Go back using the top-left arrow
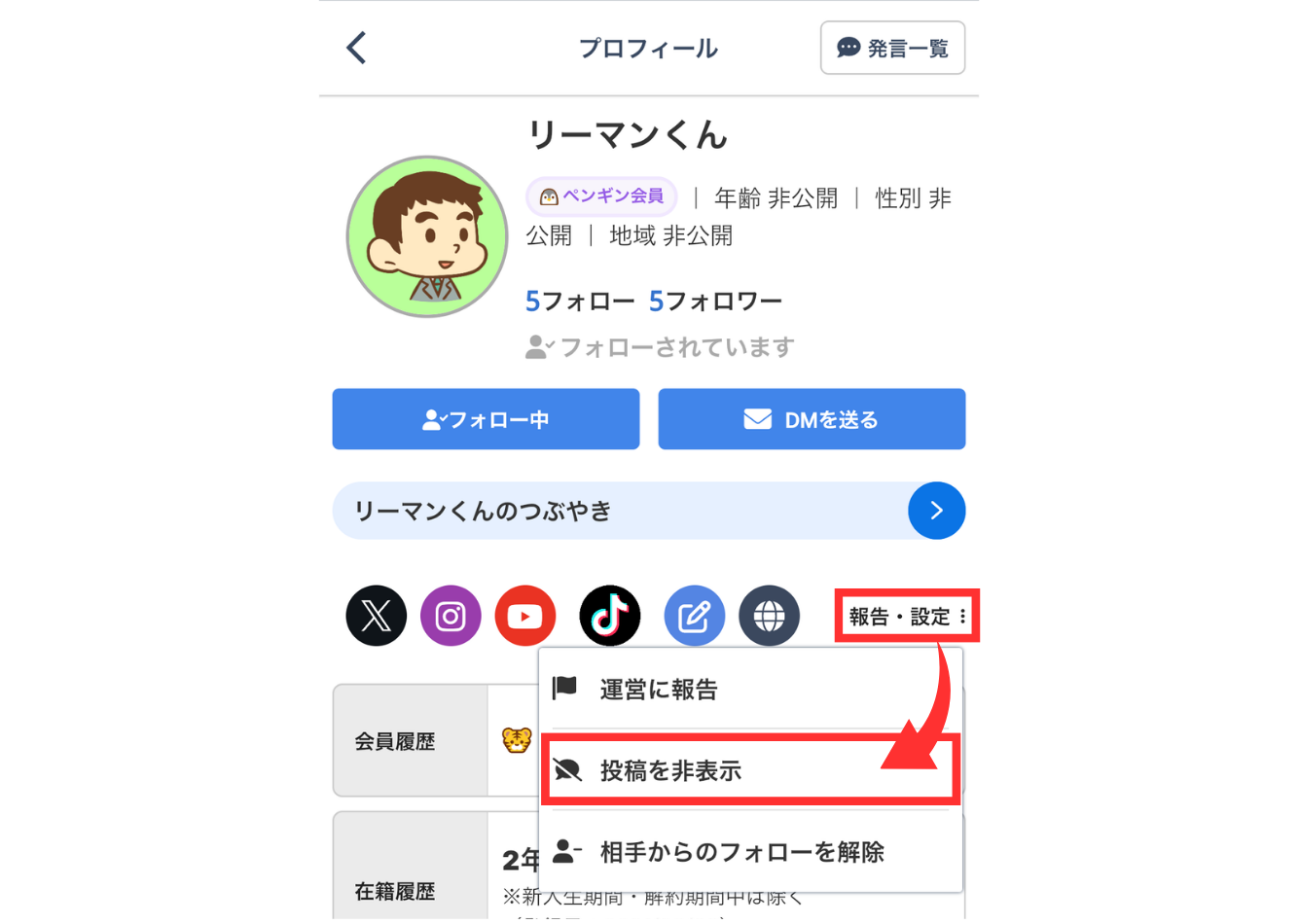The image size is (1299, 924). (356, 48)
